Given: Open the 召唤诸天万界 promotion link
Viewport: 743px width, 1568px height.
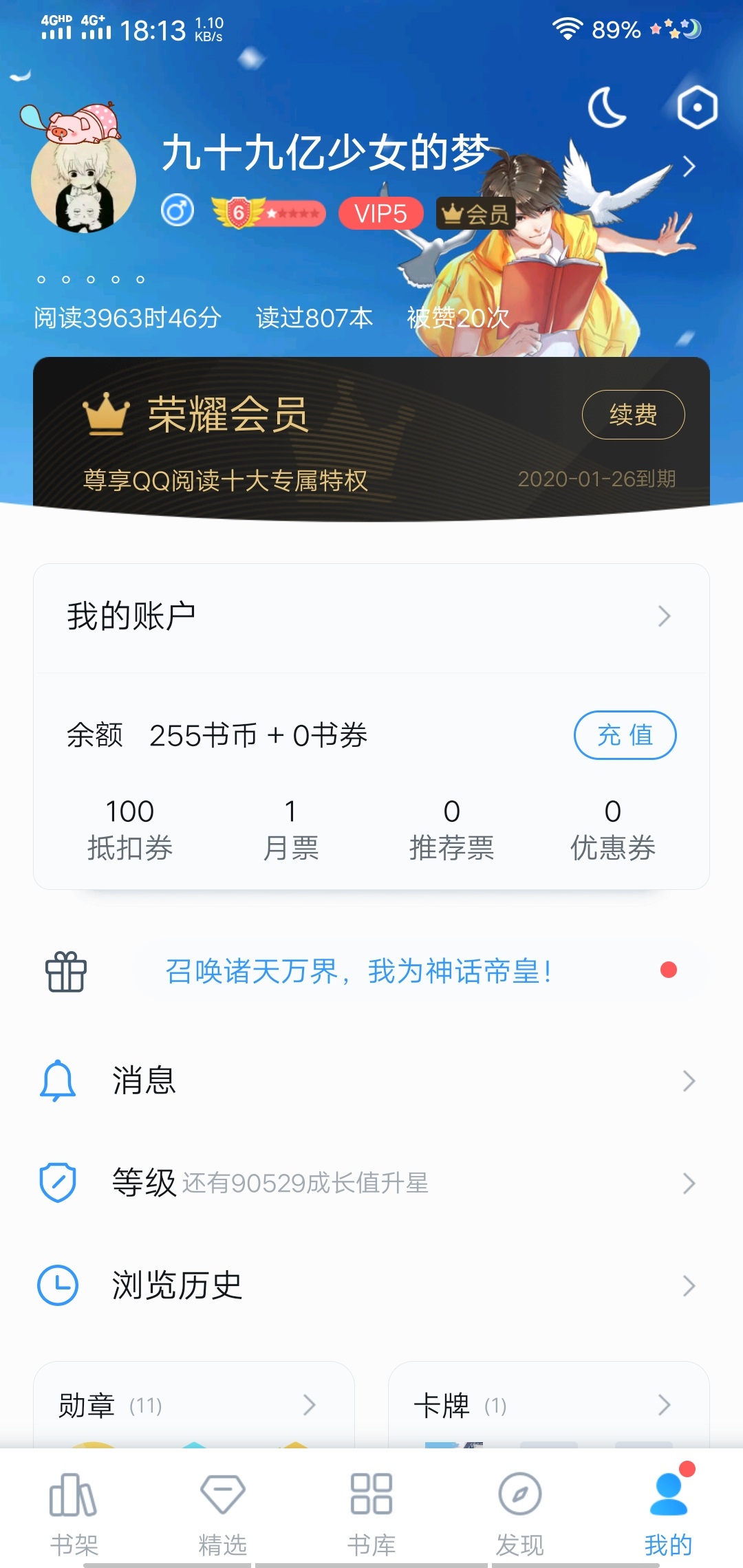Looking at the screenshot, I should [x=358, y=972].
